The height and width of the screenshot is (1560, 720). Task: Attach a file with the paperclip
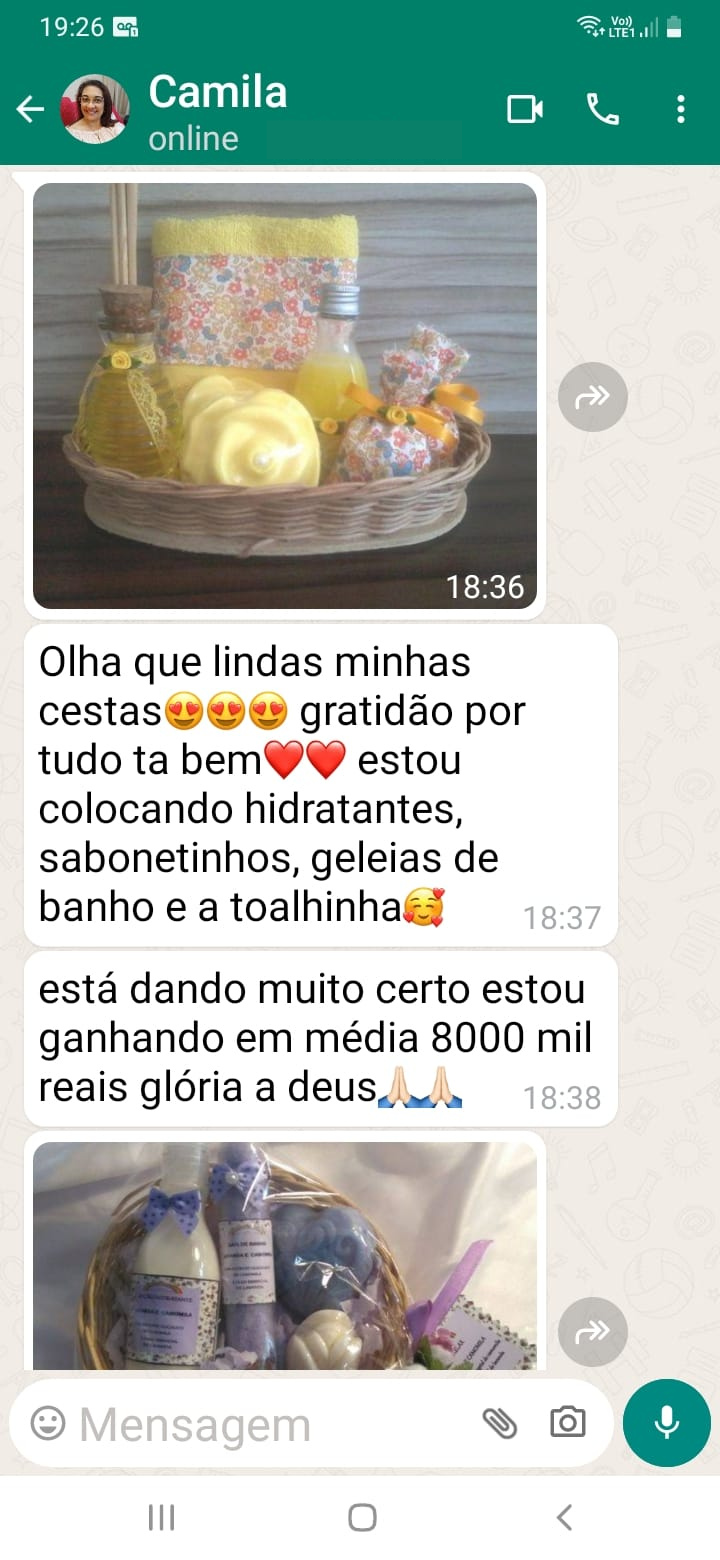click(x=499, y=1423)
